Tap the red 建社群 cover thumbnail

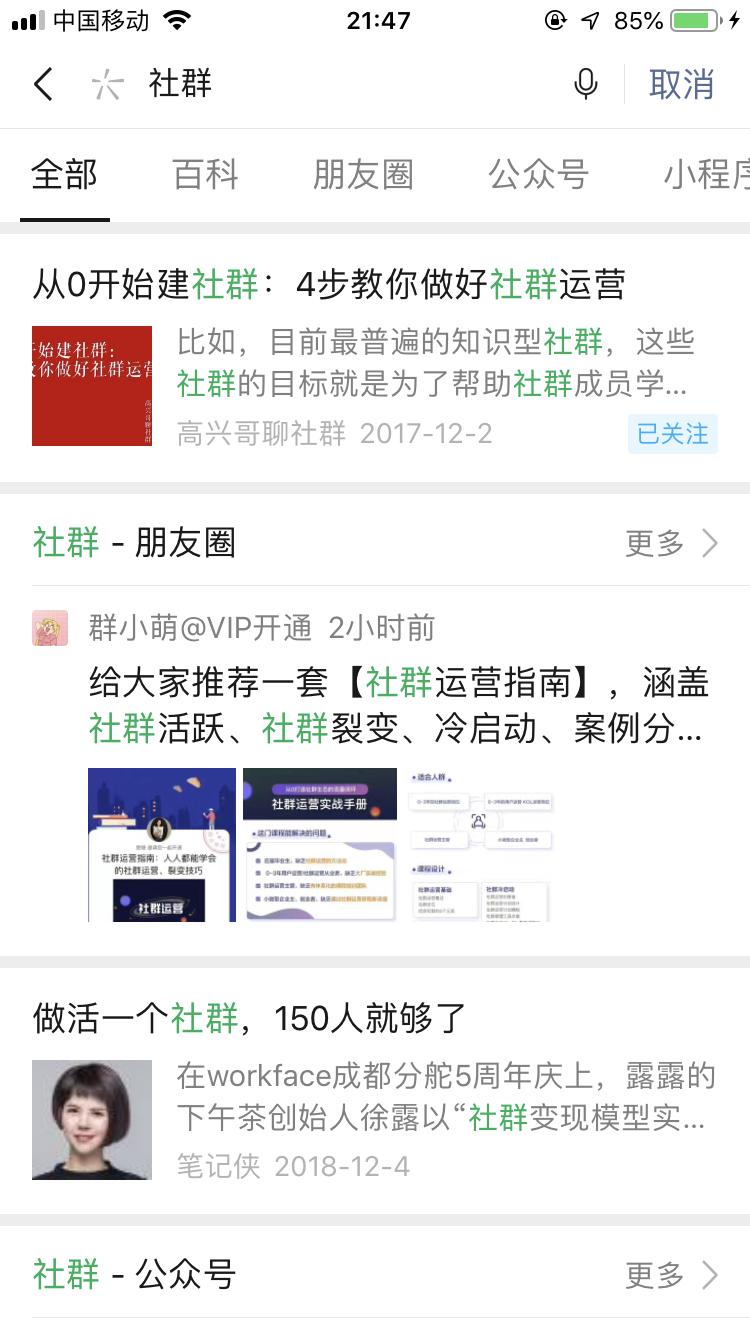pyautogui.click(x=91, y=385)
